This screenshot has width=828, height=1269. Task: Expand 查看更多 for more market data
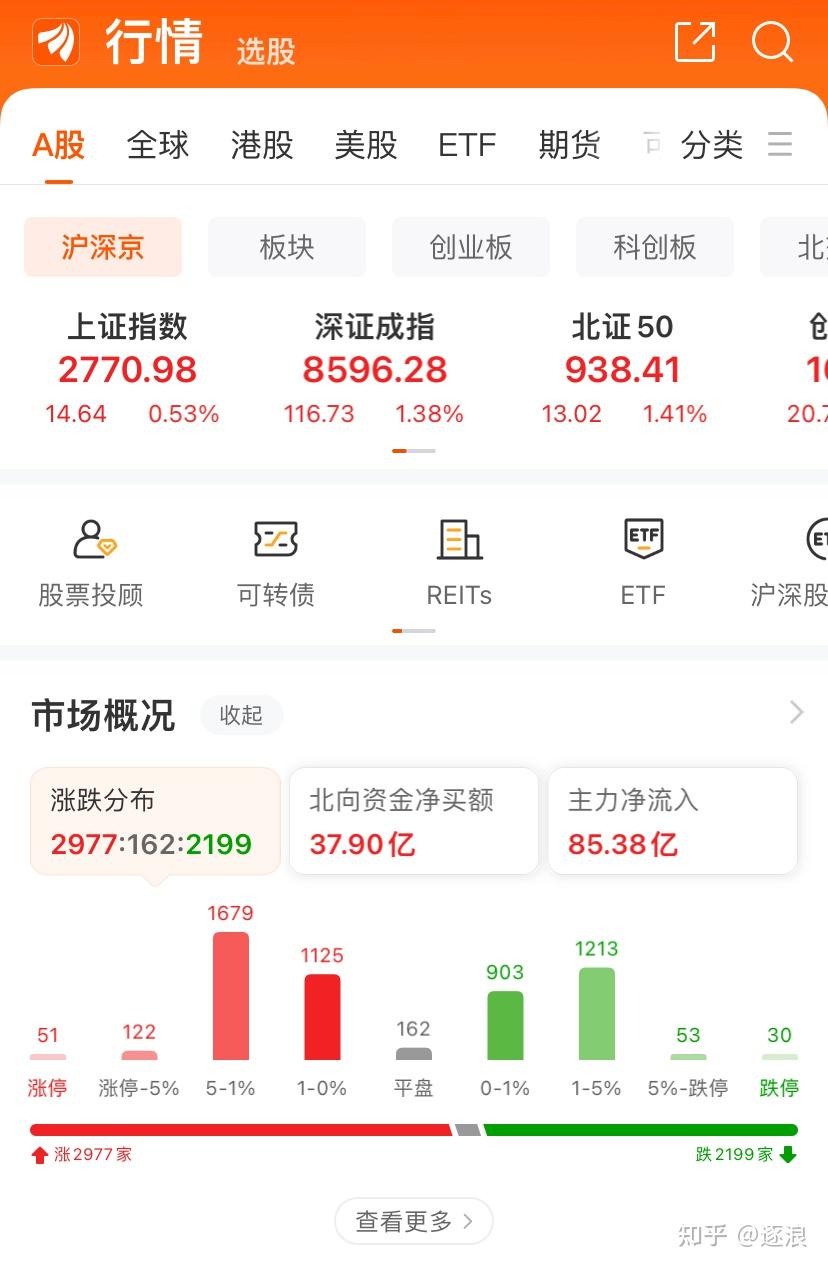point(413,1221)
